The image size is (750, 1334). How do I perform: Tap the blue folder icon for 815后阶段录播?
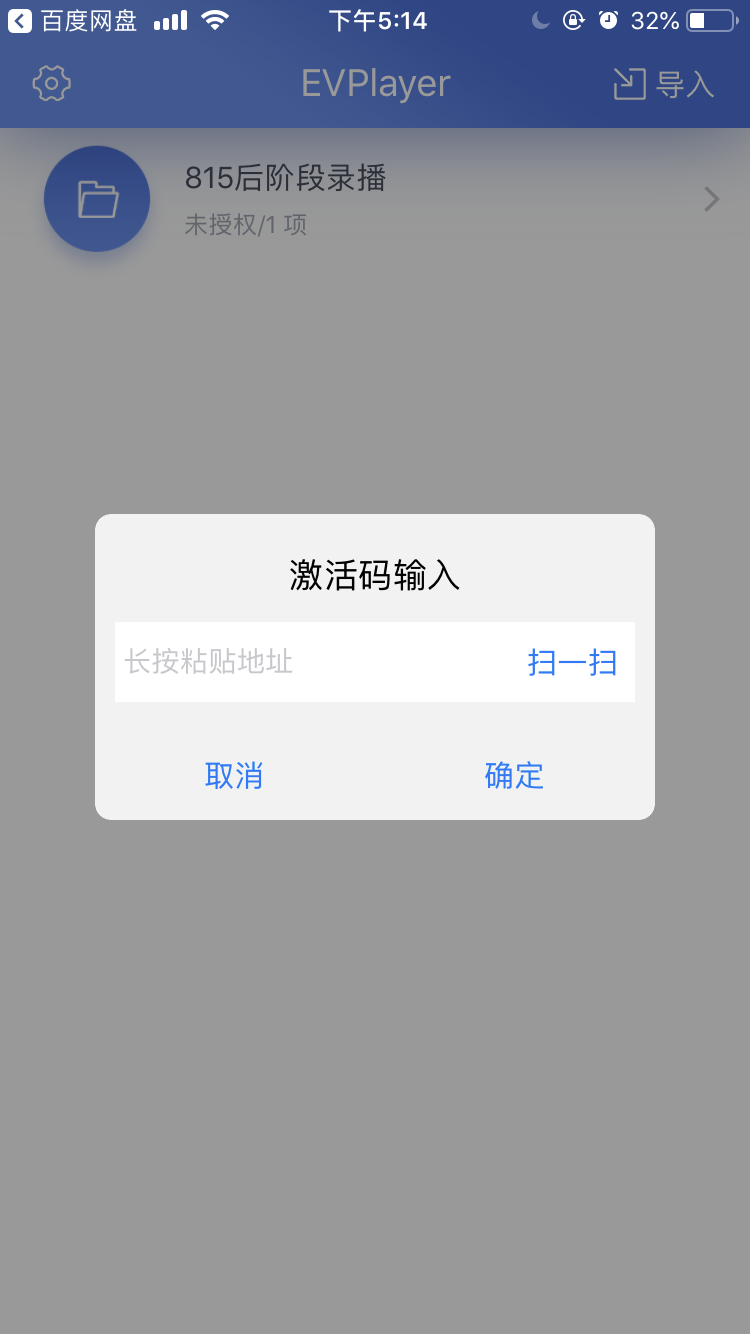(96, 198)
